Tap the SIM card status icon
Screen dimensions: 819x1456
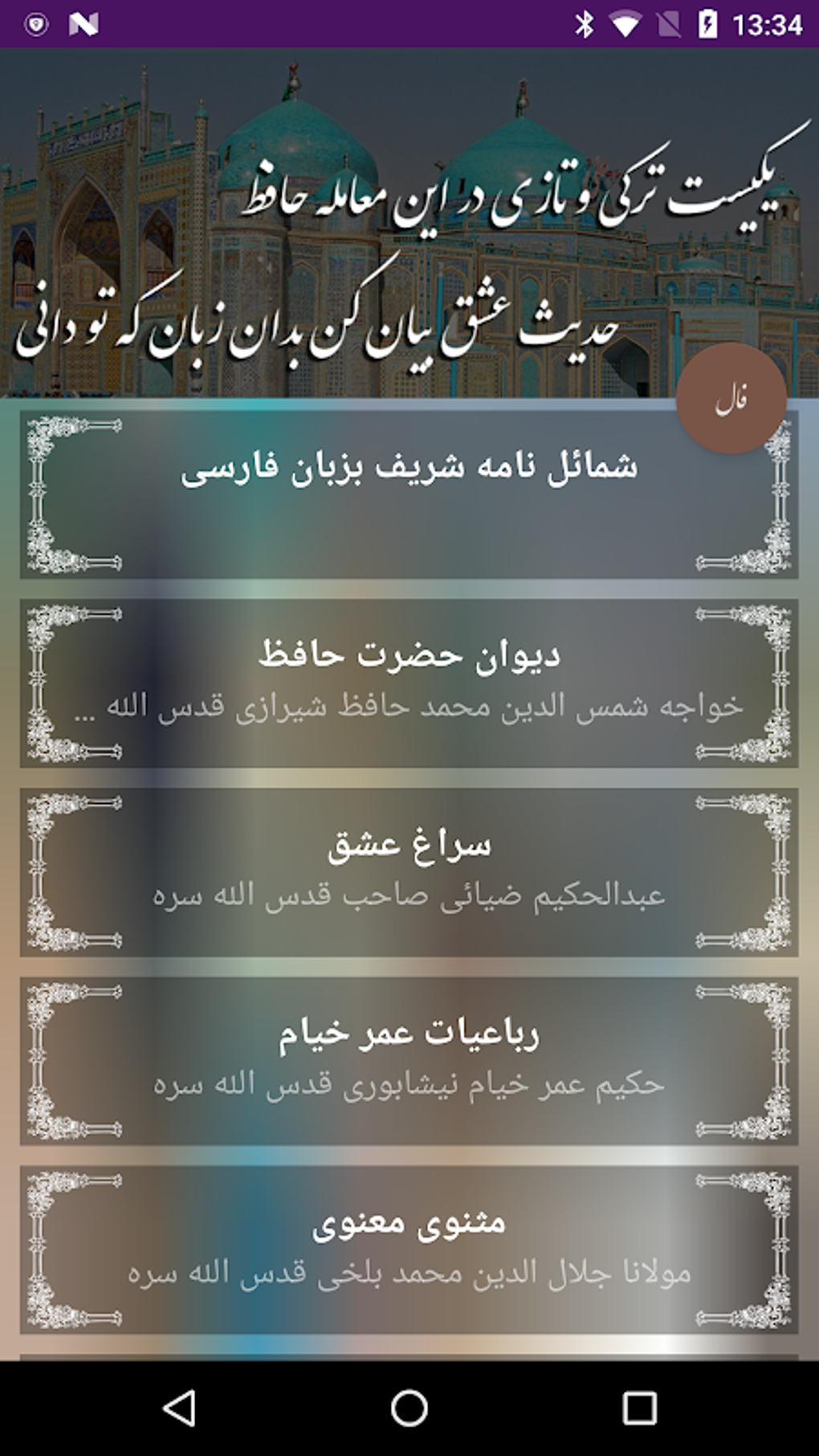(x=669, y=23)
